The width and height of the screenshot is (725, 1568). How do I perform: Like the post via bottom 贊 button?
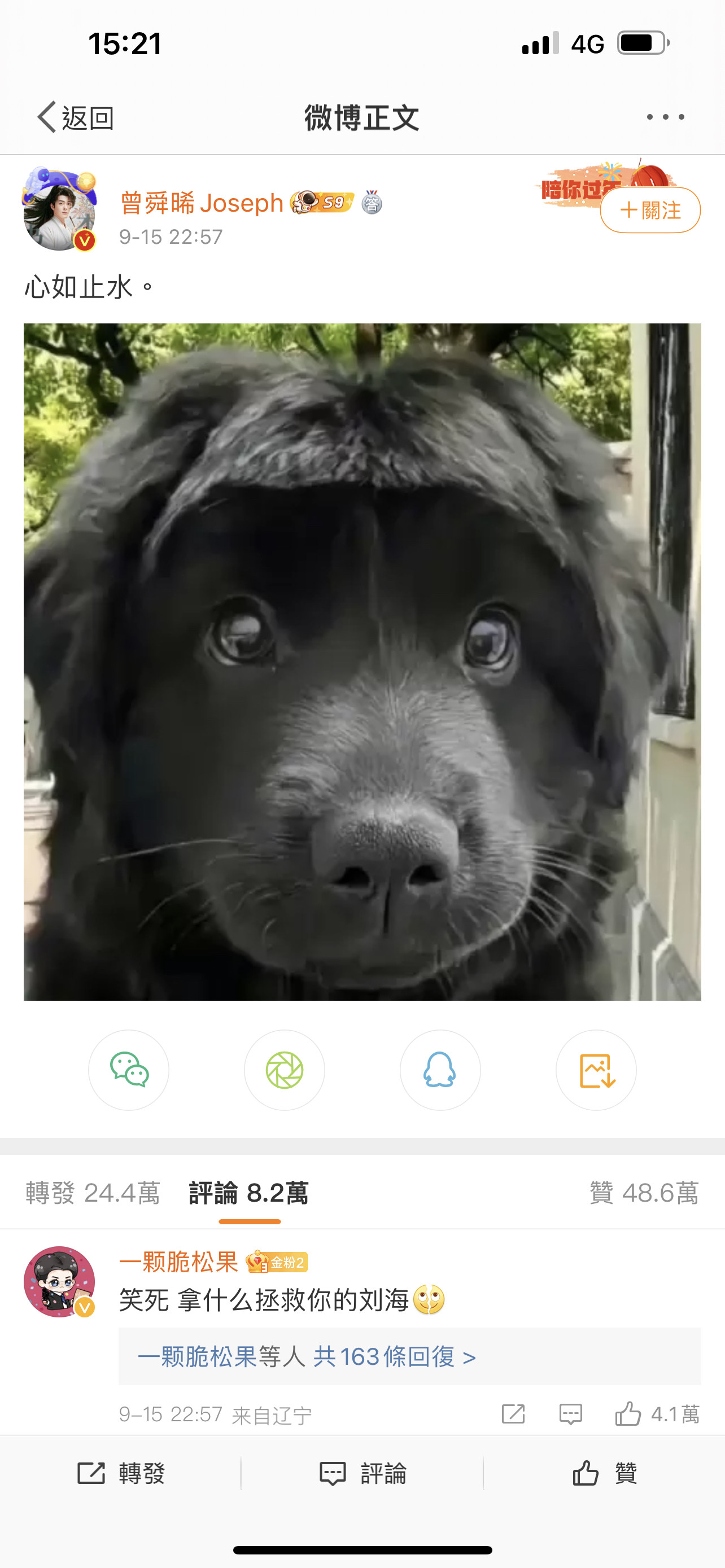605,1474
